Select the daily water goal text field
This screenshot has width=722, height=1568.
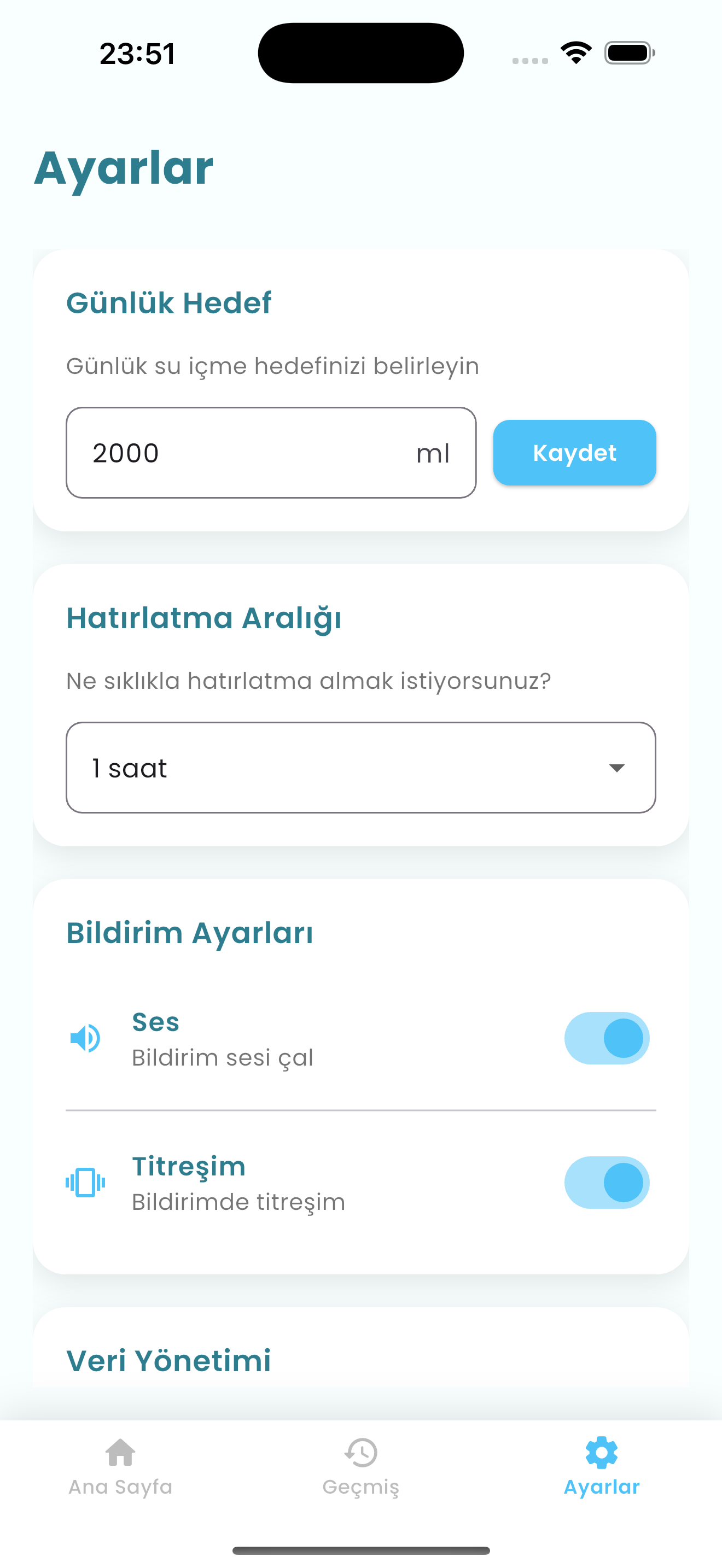pos(270,452)
